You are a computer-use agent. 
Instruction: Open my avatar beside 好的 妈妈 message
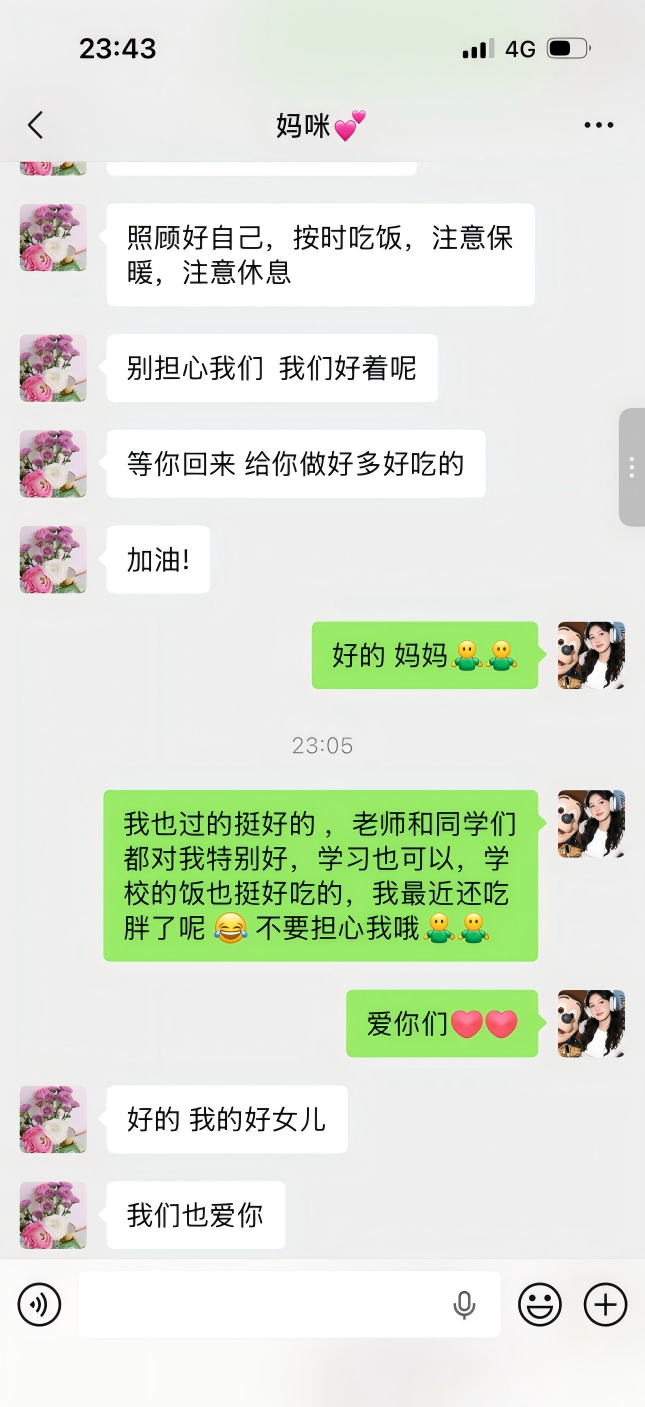[591, 656]
